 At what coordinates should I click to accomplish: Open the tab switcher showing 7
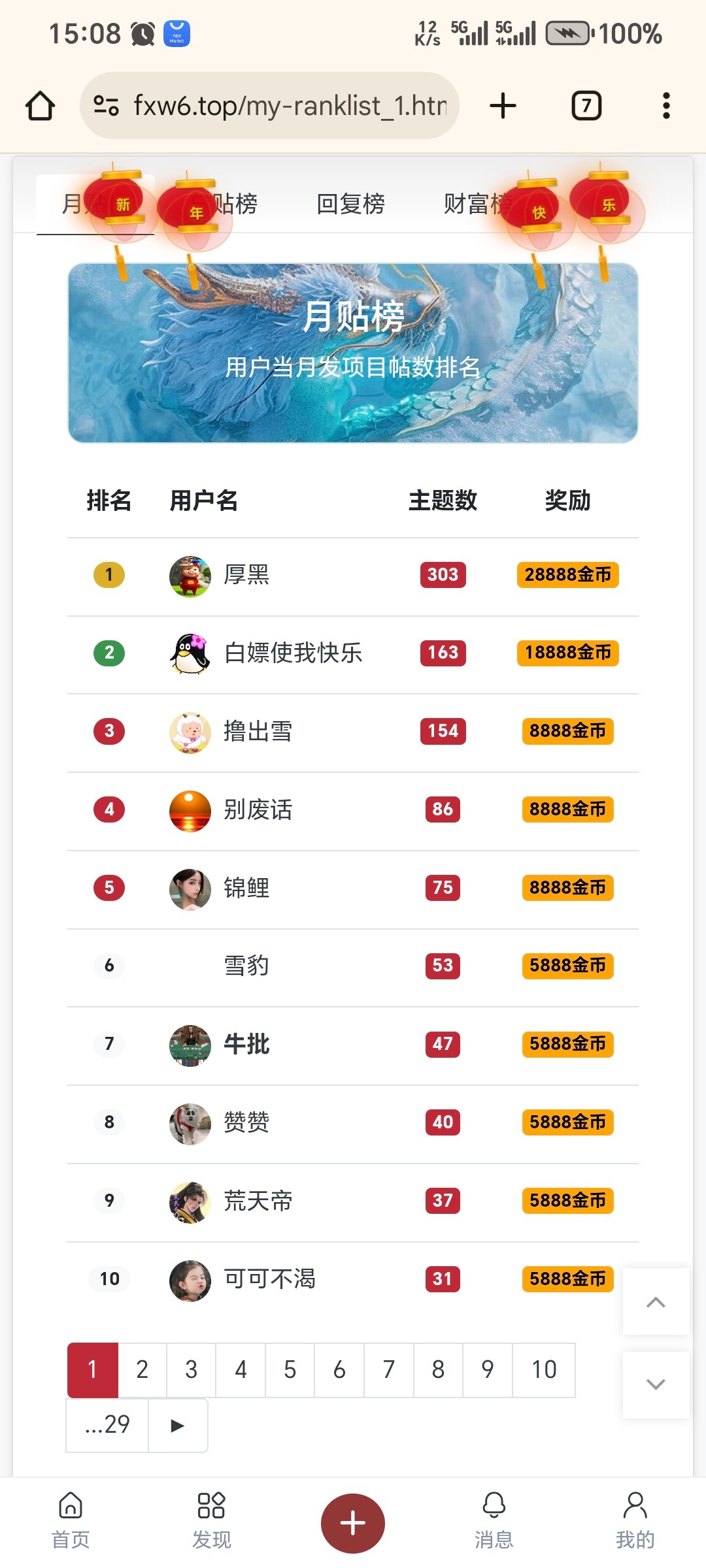coord(586,106)
